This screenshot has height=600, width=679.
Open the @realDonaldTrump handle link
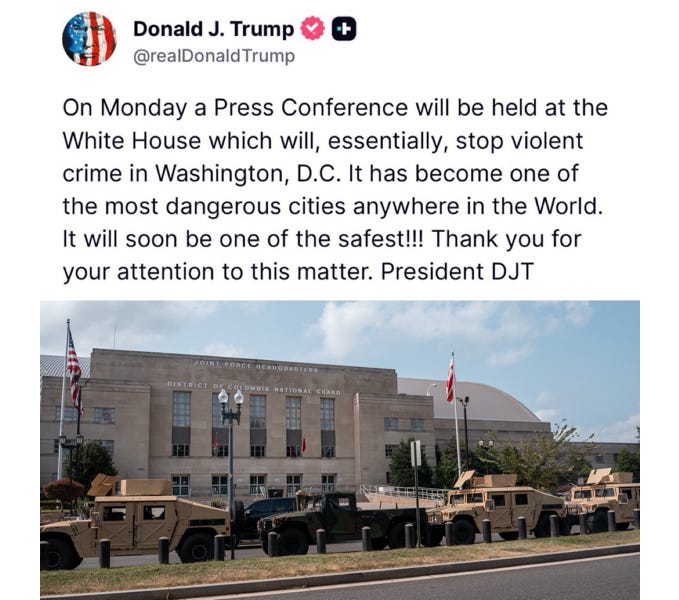coord(213,56)
